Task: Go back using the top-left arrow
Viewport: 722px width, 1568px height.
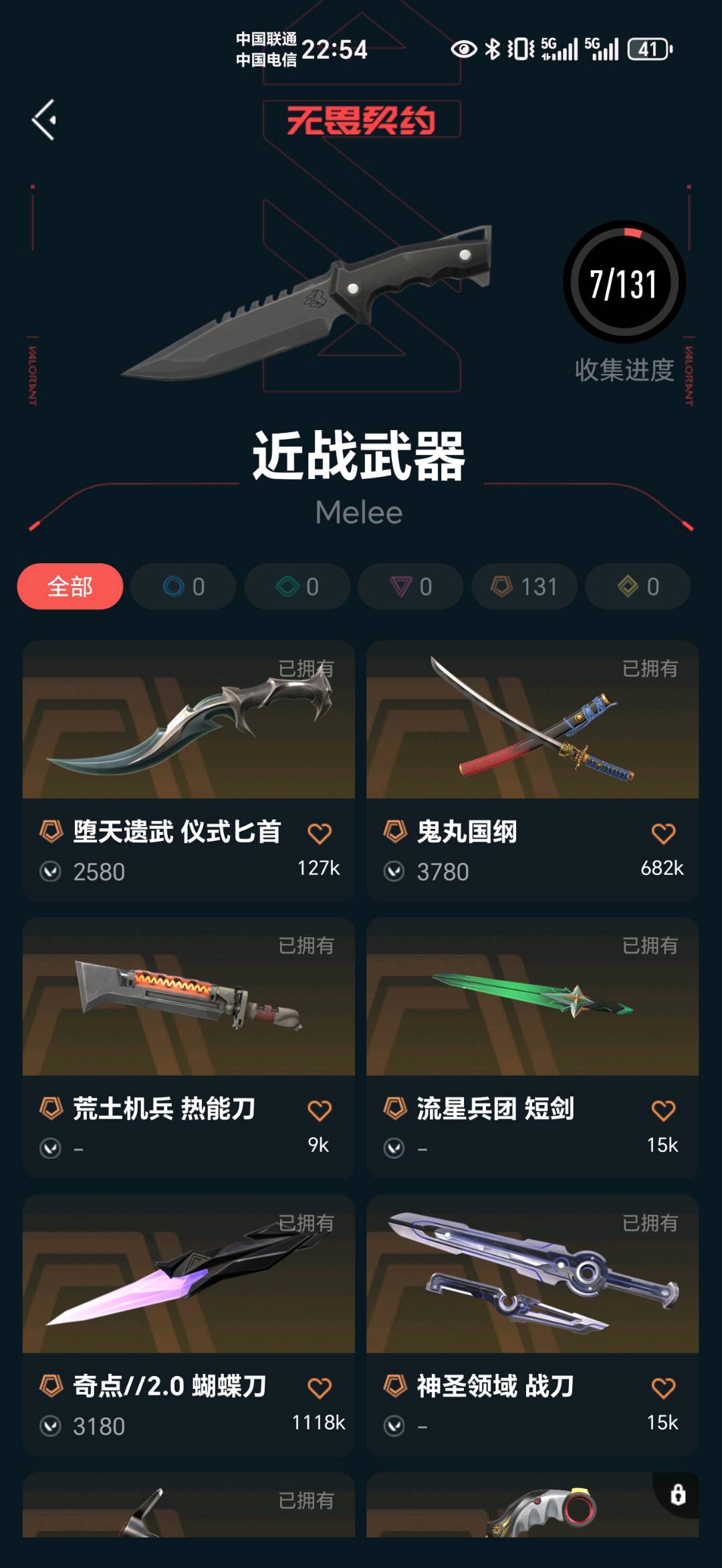Action: (44, 120)
